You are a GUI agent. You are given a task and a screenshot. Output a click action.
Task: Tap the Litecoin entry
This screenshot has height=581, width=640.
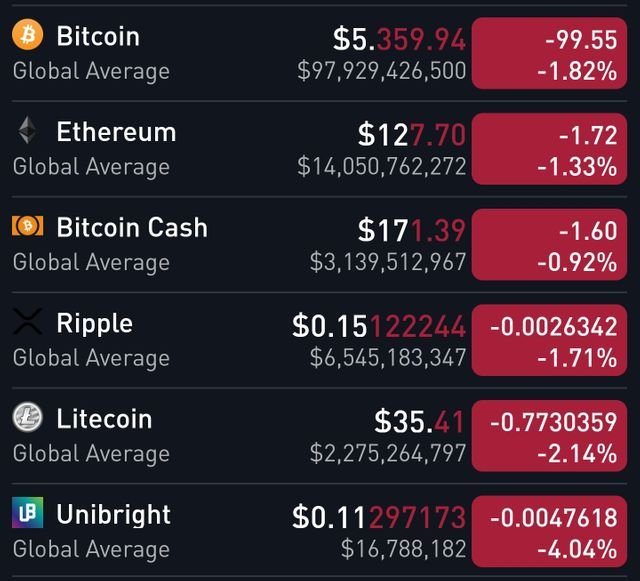[x=104, y=419]
